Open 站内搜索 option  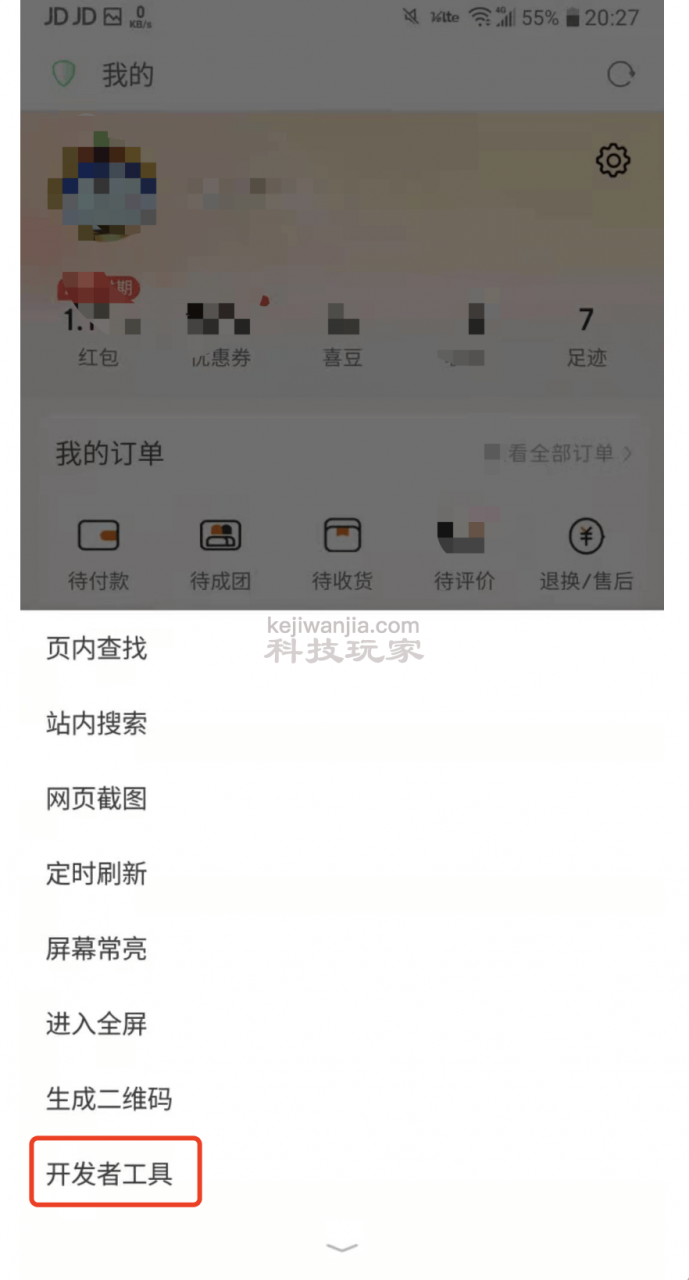(x=96, y=724)
